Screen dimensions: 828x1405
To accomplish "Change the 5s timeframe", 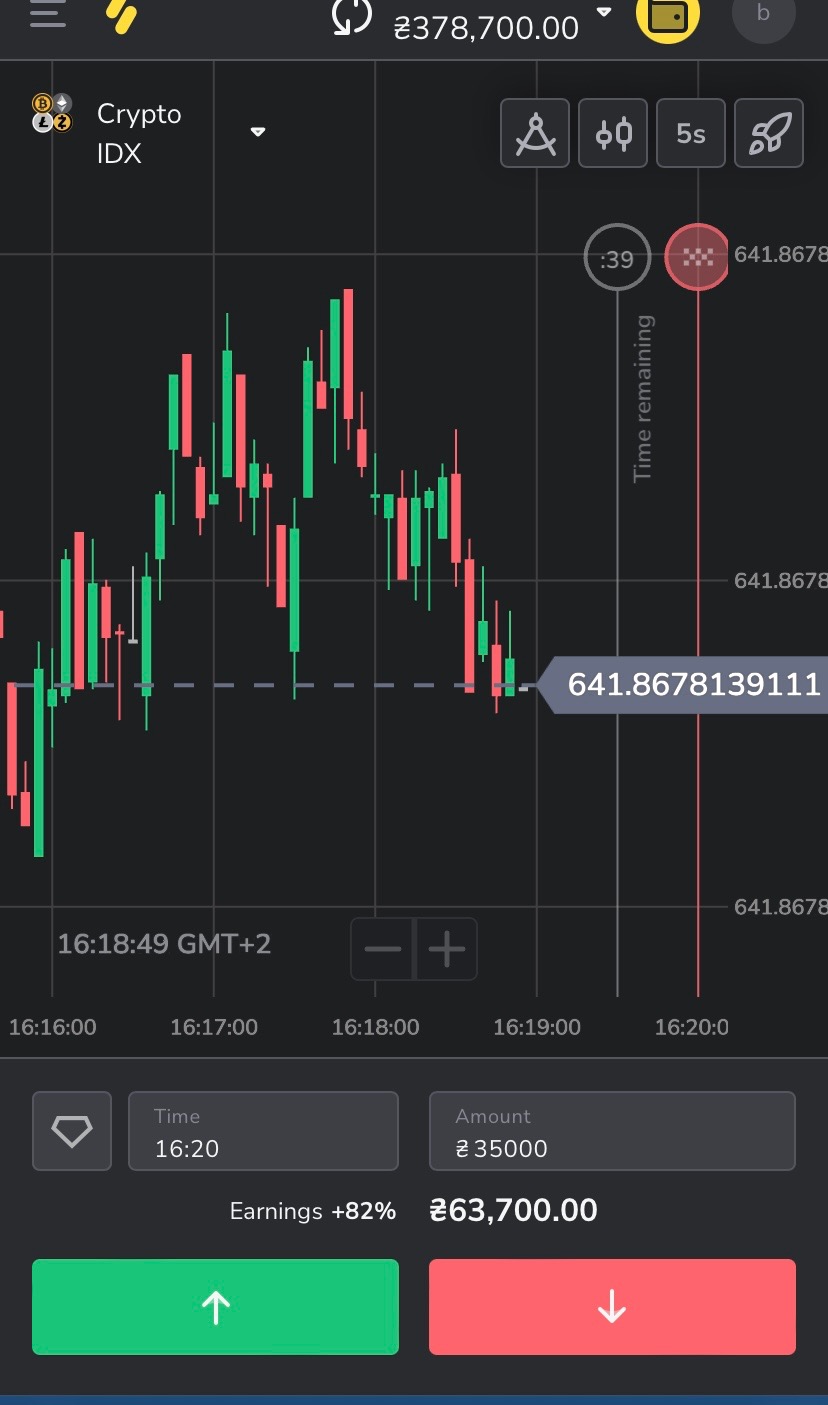I will point(691,133).
